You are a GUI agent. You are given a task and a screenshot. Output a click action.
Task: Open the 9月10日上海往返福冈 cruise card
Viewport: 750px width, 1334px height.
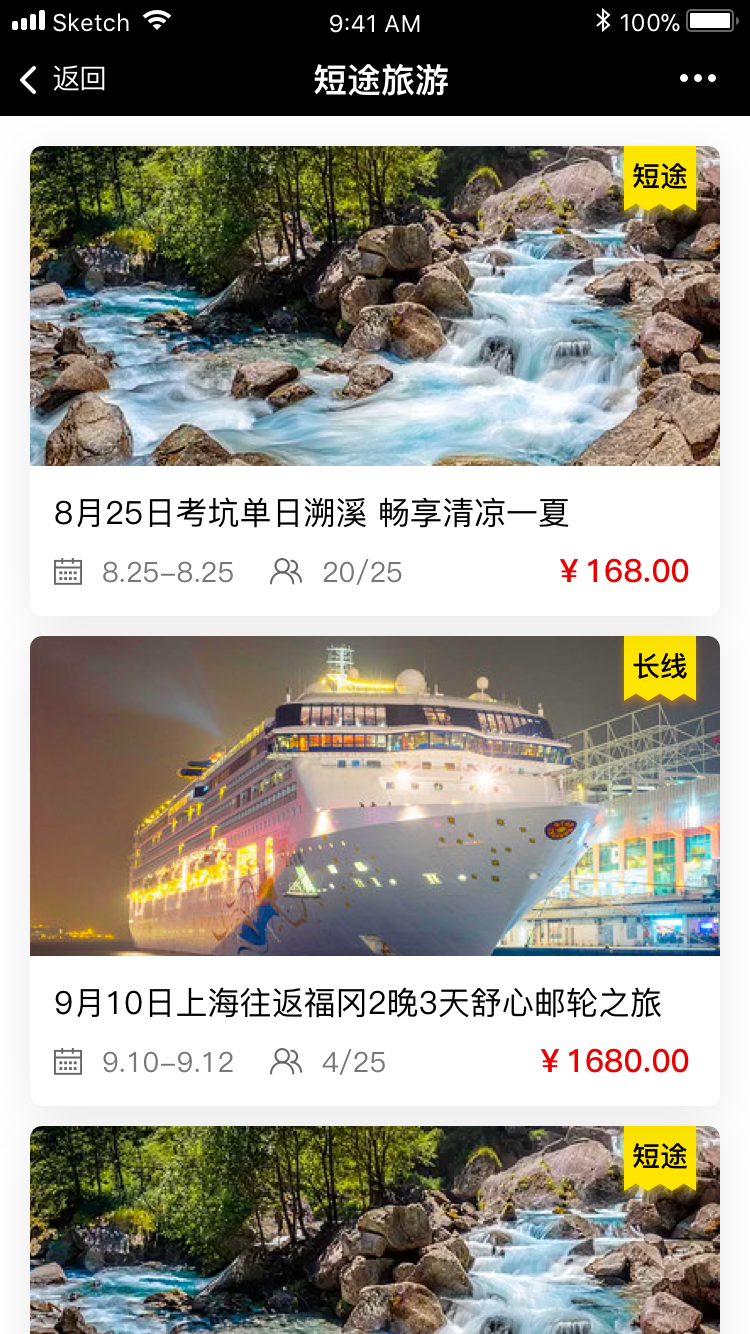tap(374, 870)
